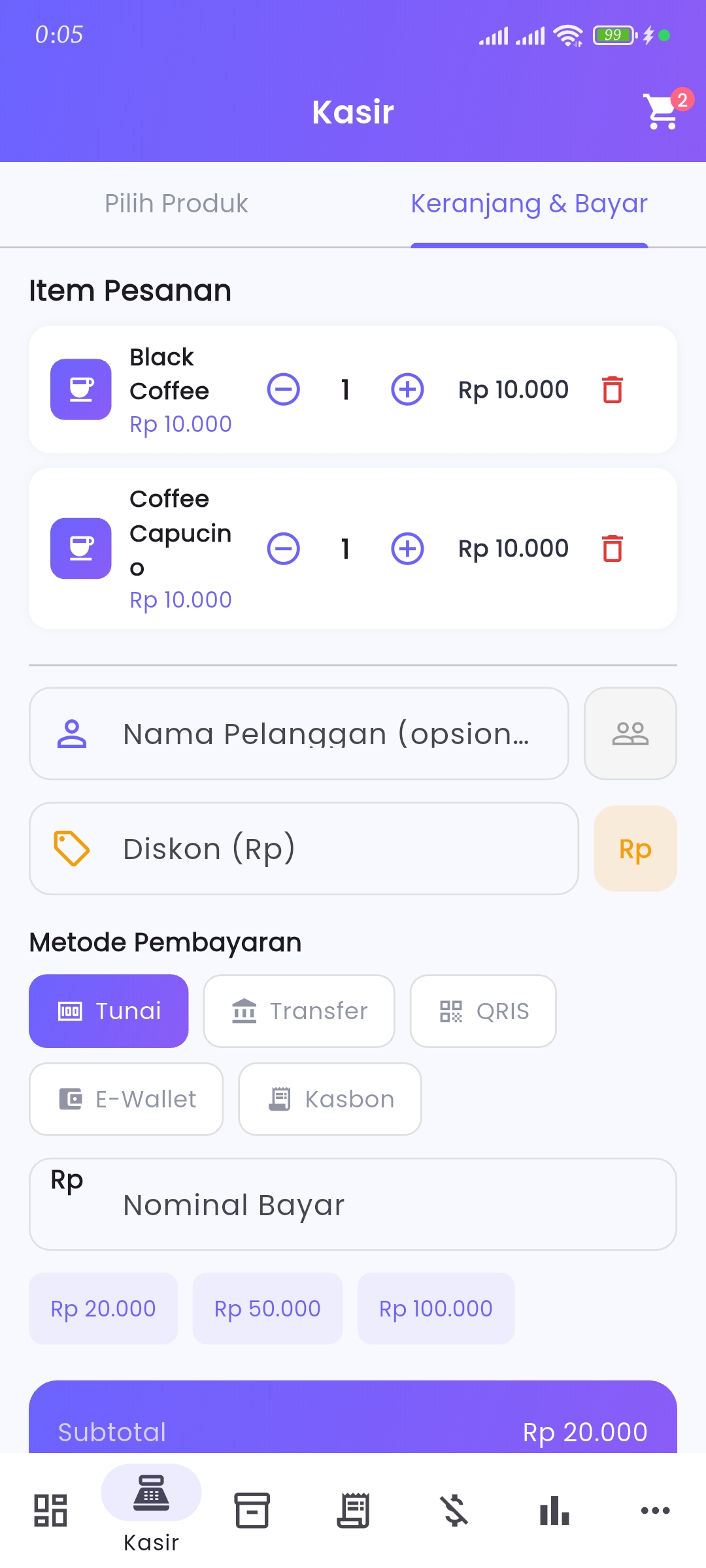Remove Coffee Capucino from the order
706x1568 pixels.
[612, 549]
